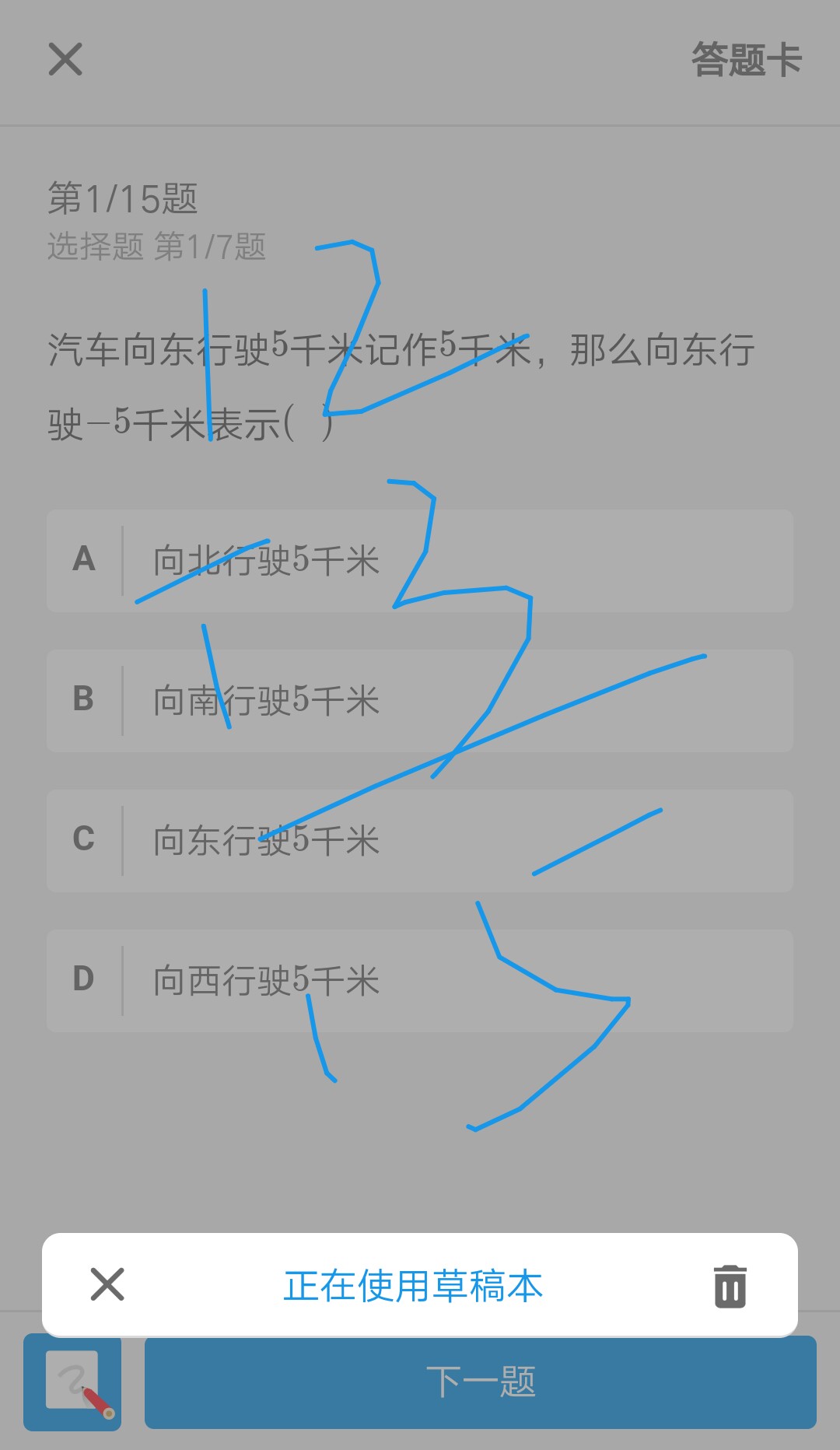Choose option B 向南行驶5千米

click(420, 701)
